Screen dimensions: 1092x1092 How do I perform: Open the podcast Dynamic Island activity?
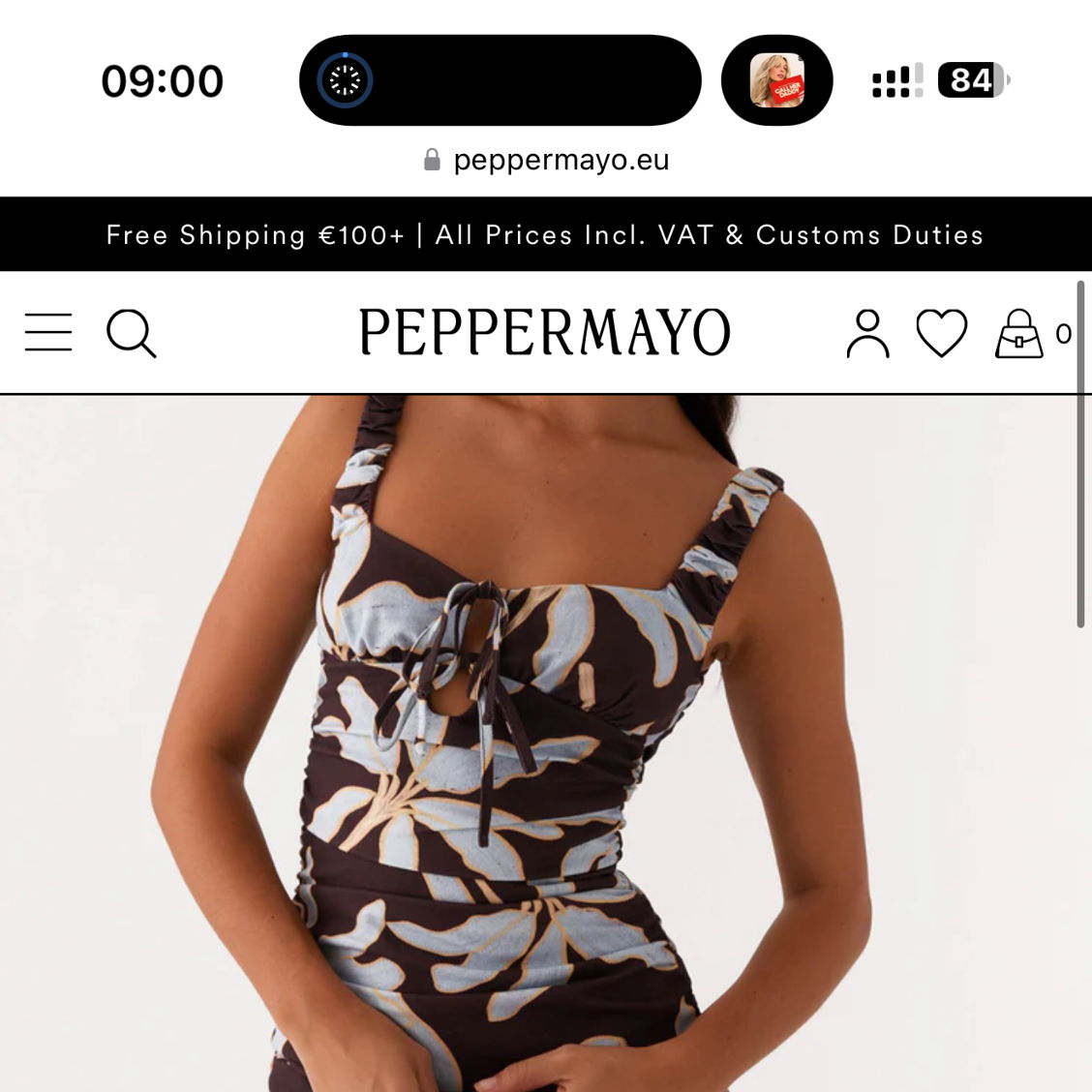[x=777, y=80]
